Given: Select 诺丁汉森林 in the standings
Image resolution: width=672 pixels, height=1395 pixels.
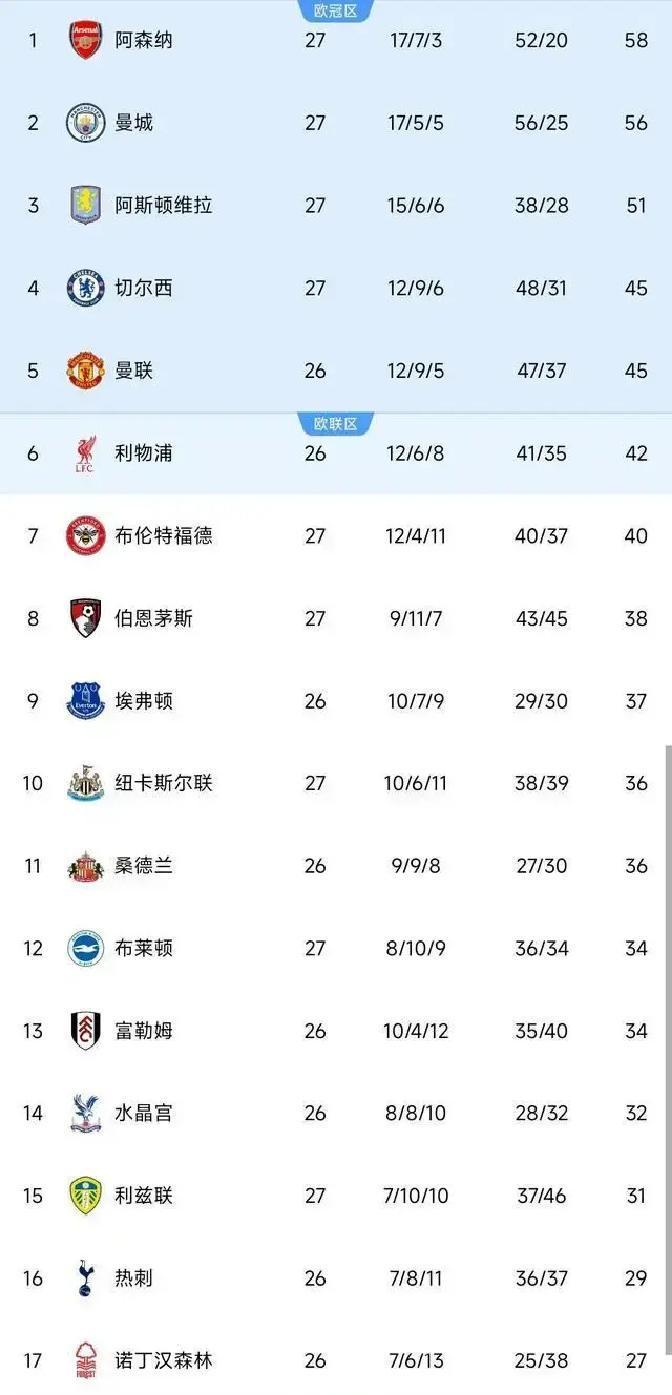Looking at the screenshot, I should click(163, 1361).
